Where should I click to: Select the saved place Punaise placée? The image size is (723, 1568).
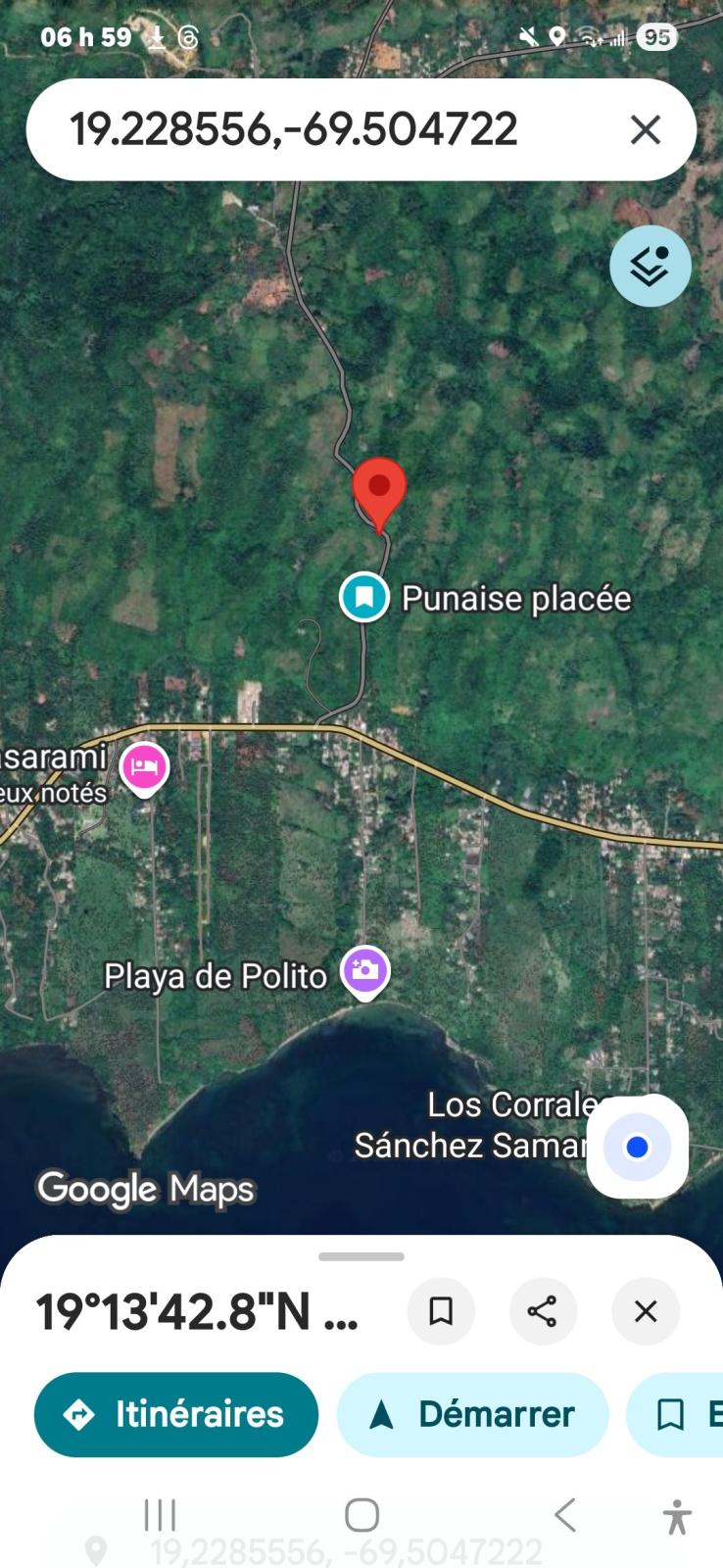tap(364, 596)
